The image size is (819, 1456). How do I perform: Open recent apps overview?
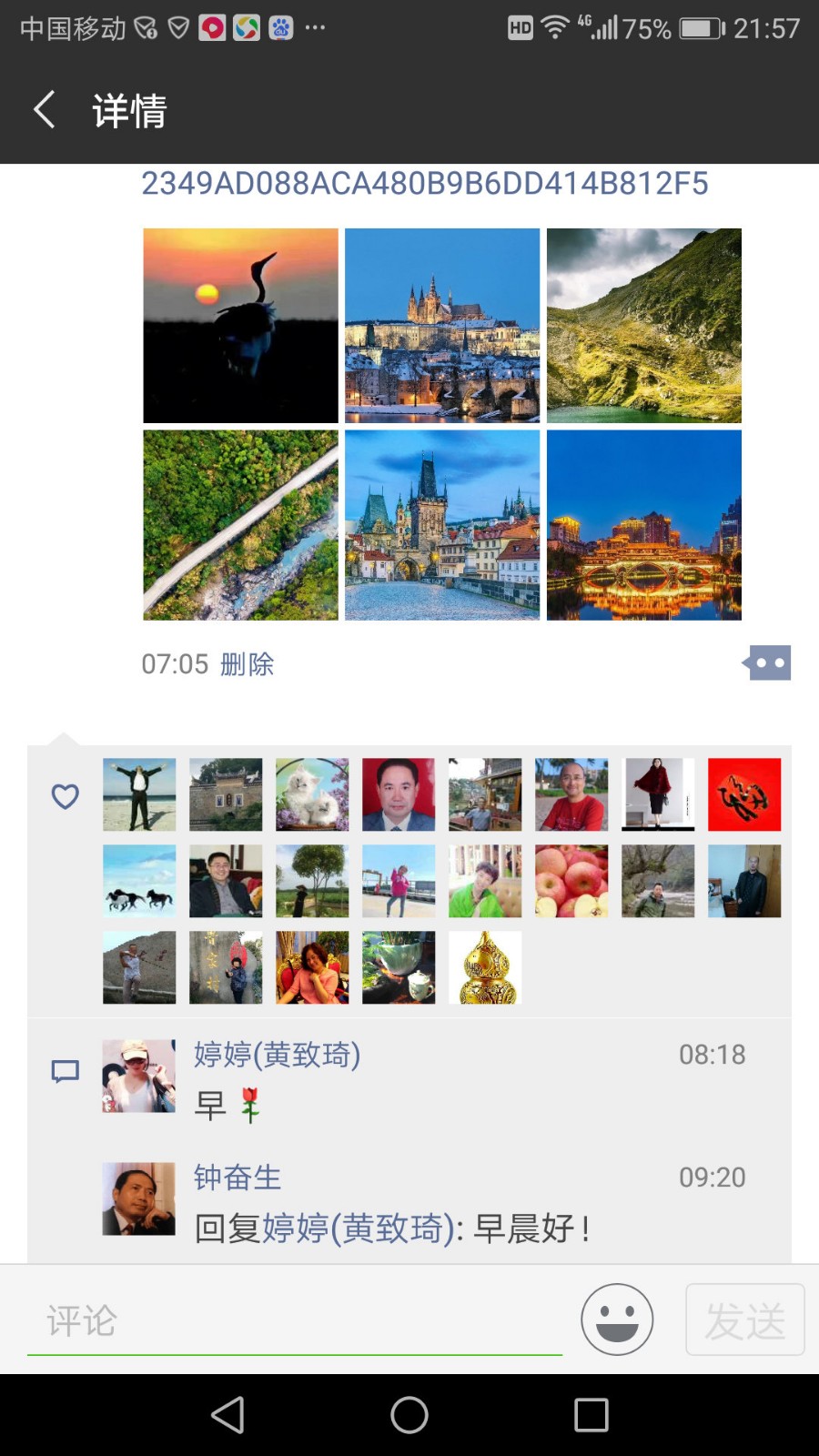(591, 1415)
